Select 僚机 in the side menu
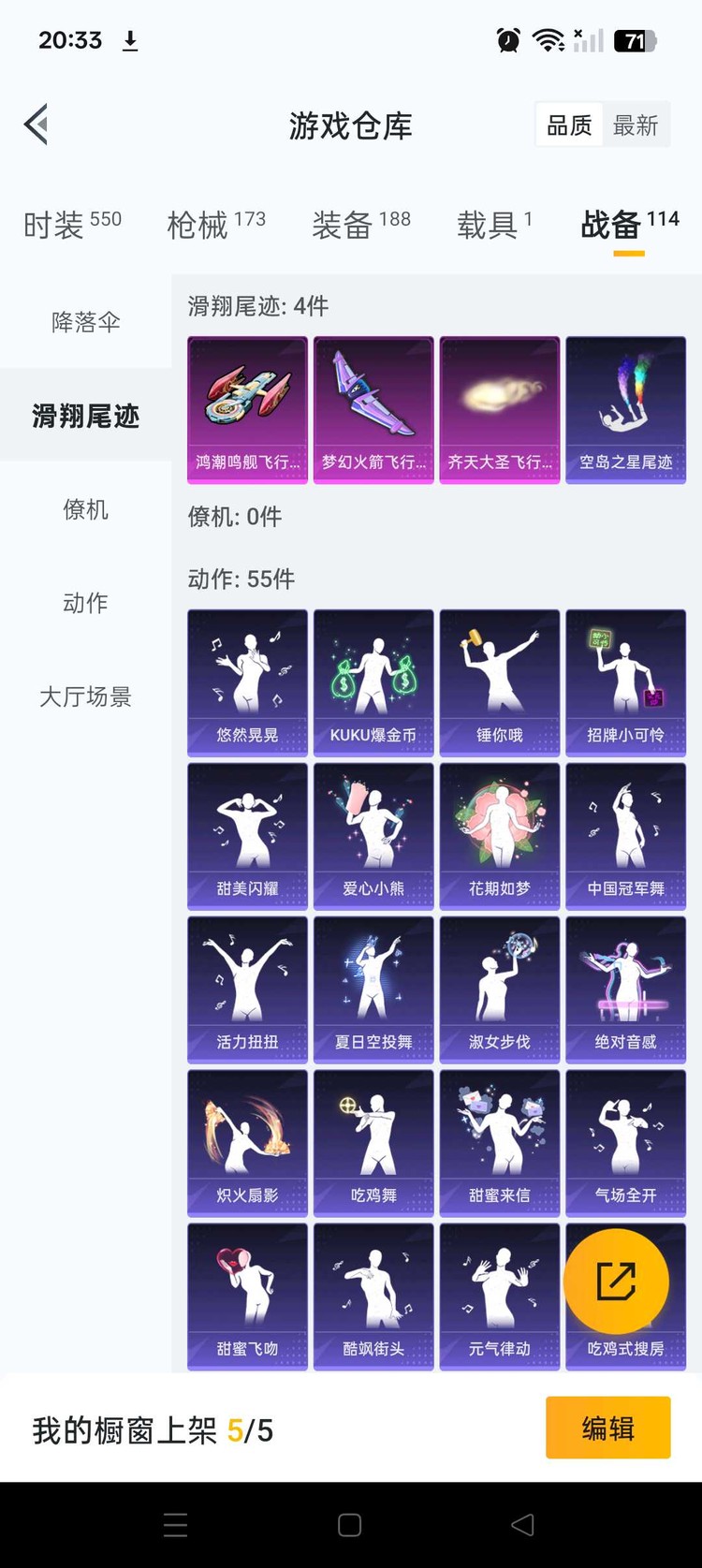The height and width of the screenshot is (1568, 702). (x=86, y=509)
